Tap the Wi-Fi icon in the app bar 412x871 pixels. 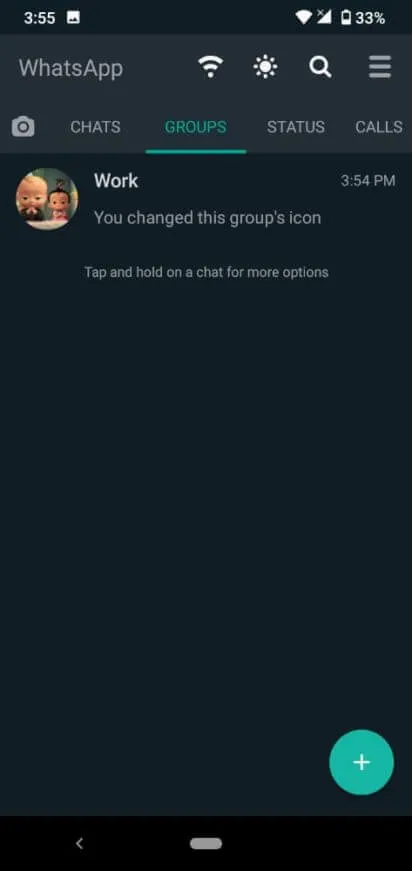tap(210, 67)
